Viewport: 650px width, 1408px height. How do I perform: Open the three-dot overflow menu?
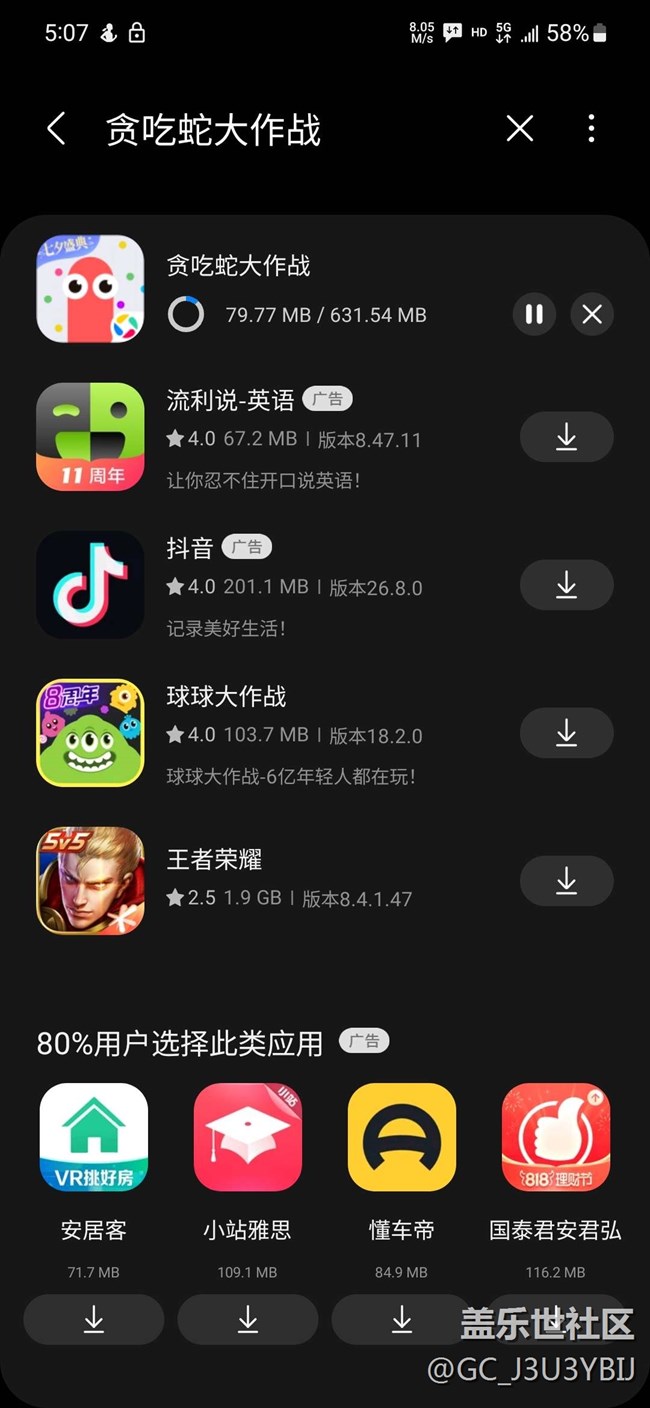(x=591, y=129)
